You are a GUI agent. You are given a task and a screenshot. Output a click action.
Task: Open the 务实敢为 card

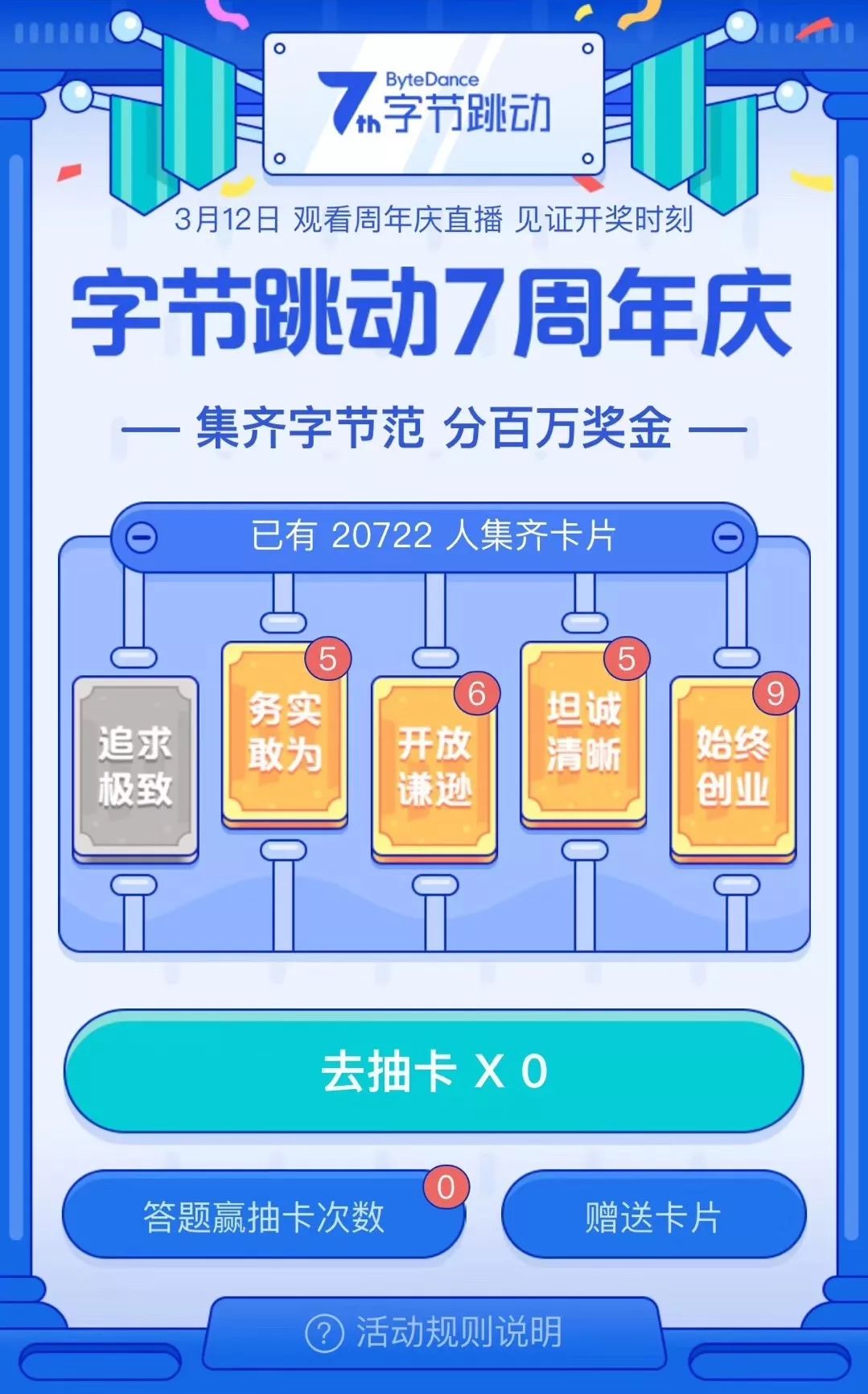point(285,732)
